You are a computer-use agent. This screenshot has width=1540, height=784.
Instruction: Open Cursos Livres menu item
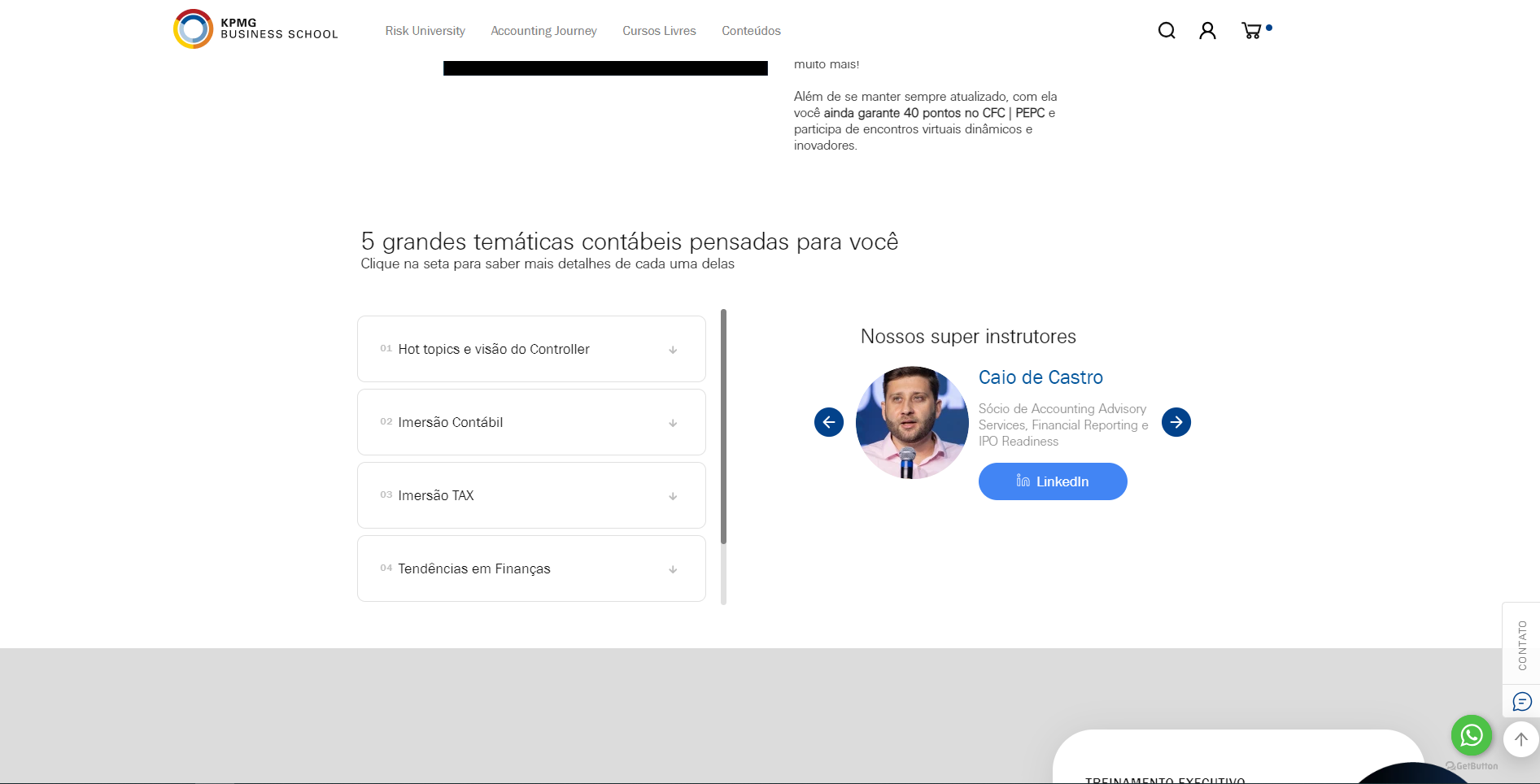click(659, 31)
